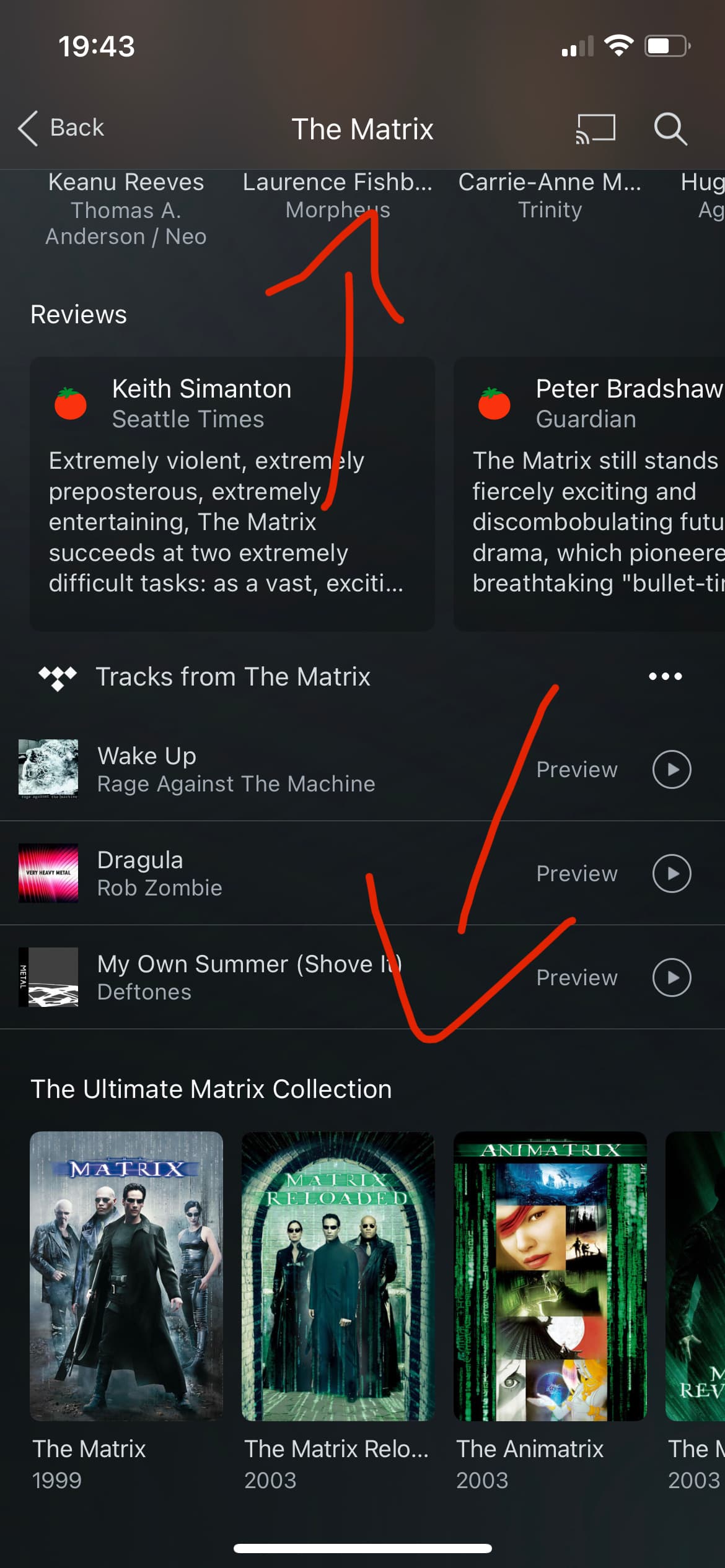This screenshot has width=725, height=1568.
Task: Go back to the previous screen
Action: coord(61,128)
